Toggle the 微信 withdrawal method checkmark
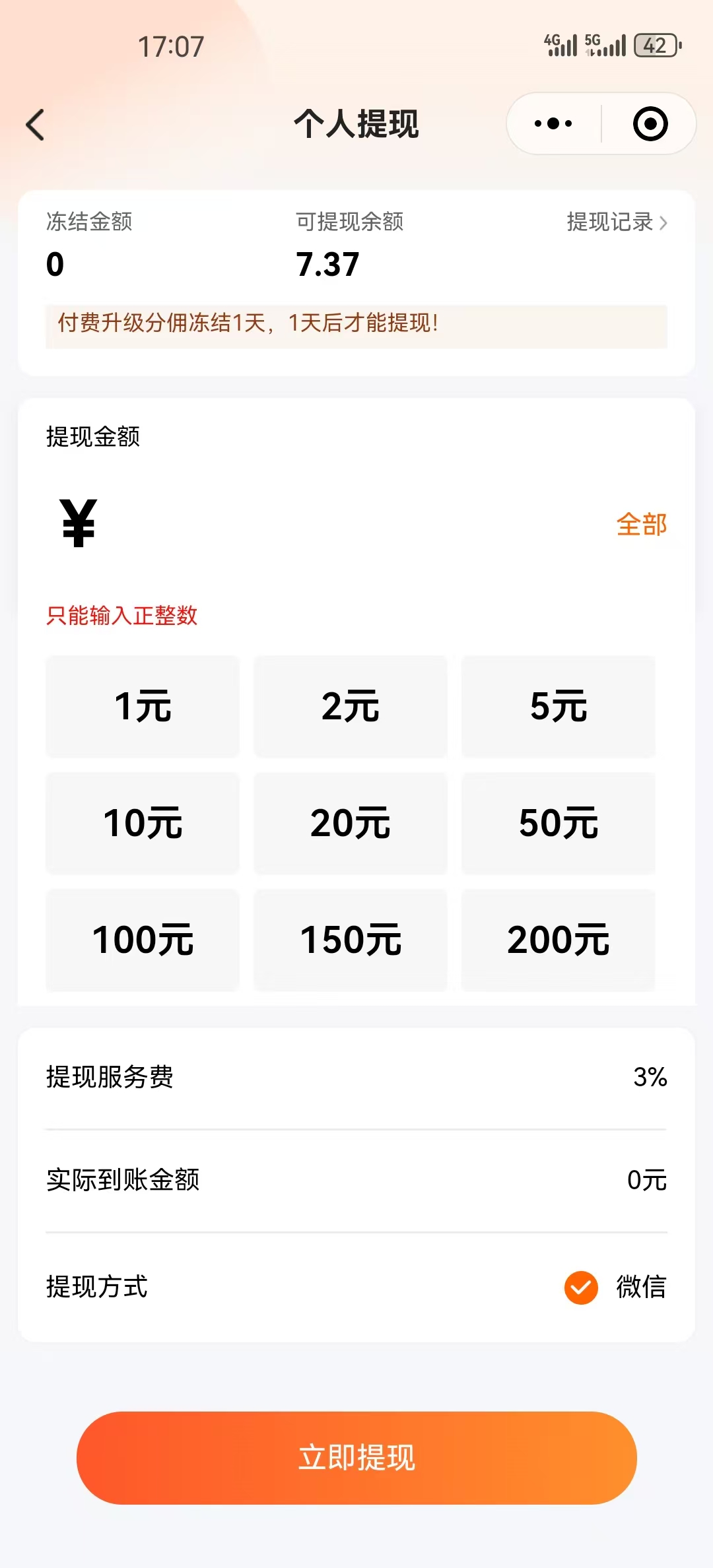This screenshot has height=1568, width=713. click(x=581, y=1288)
